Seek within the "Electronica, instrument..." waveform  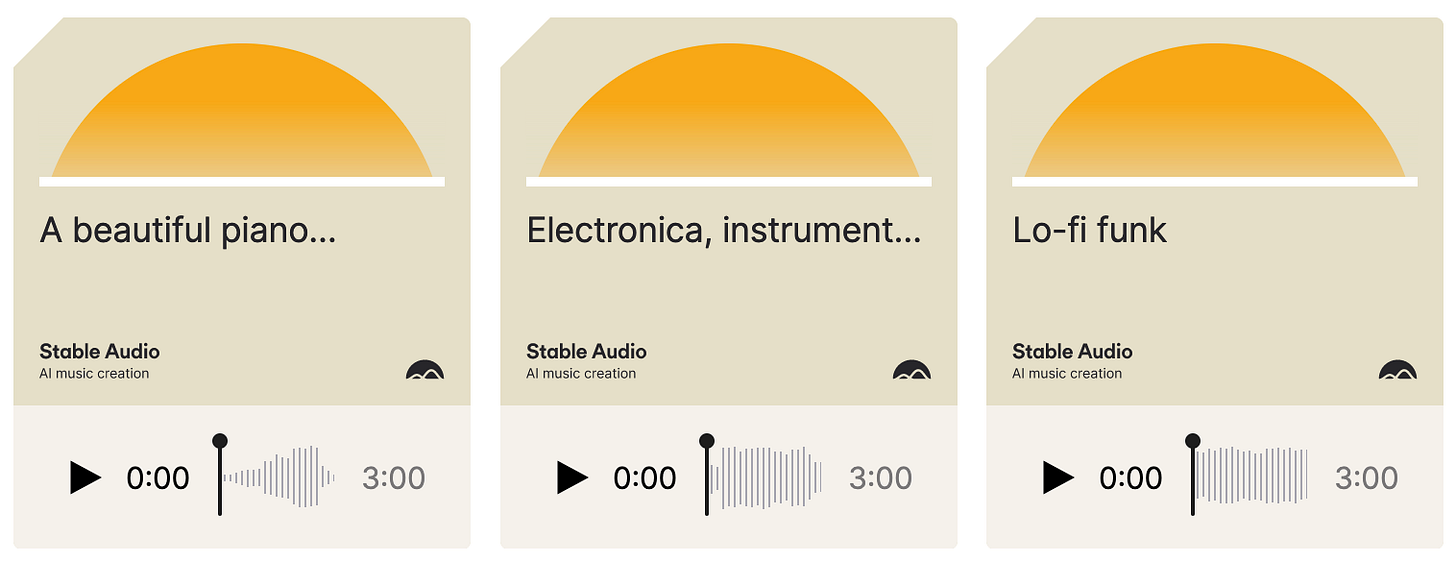[766, 477]
